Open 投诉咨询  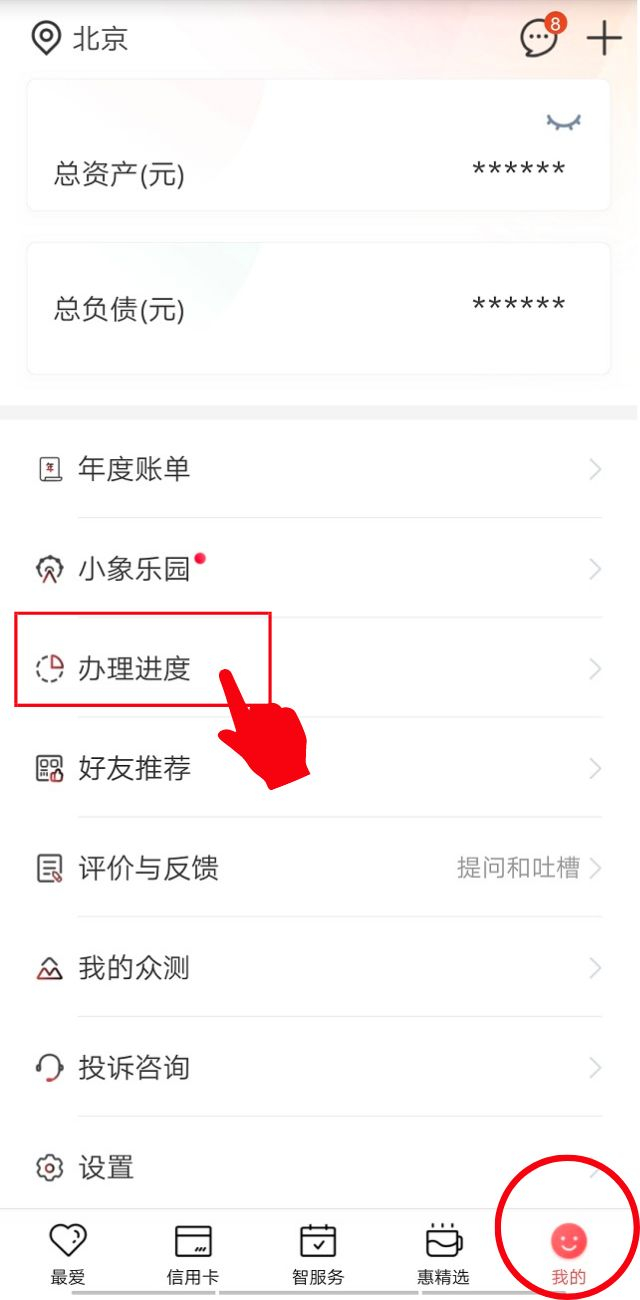pyautogui.click(x=319, y=1068)
